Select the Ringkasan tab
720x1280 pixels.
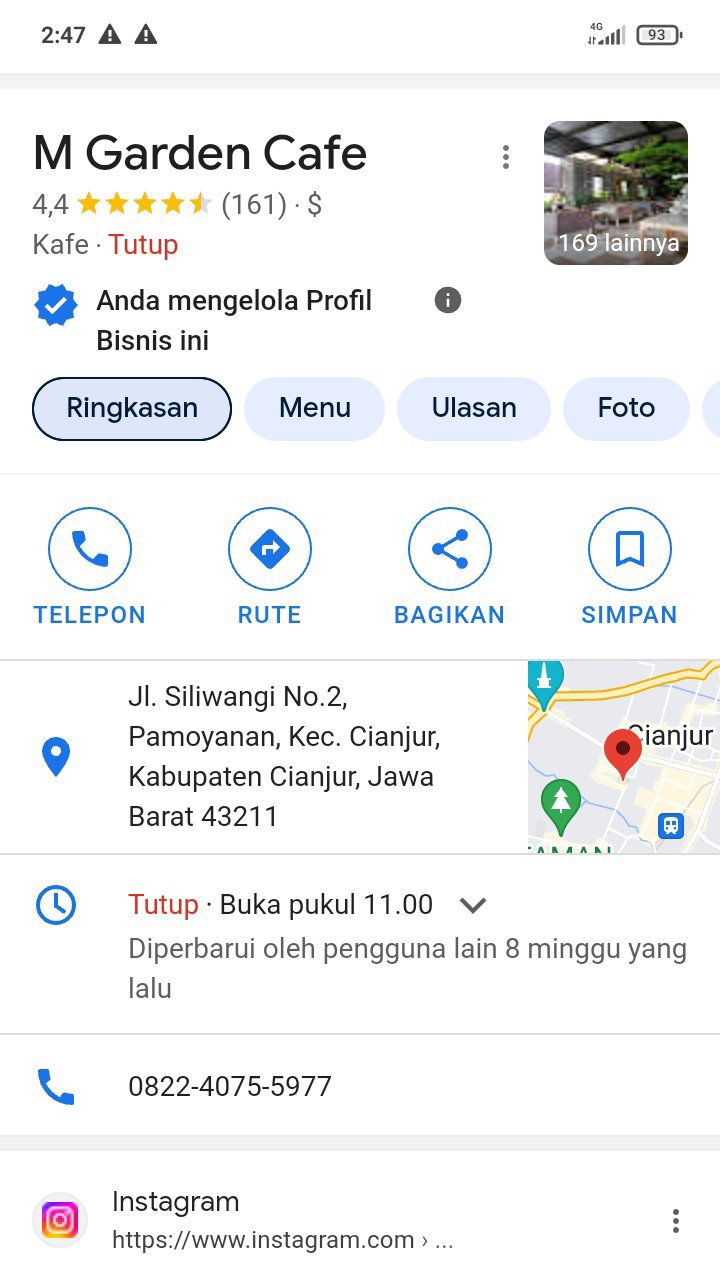coord(132,408)
